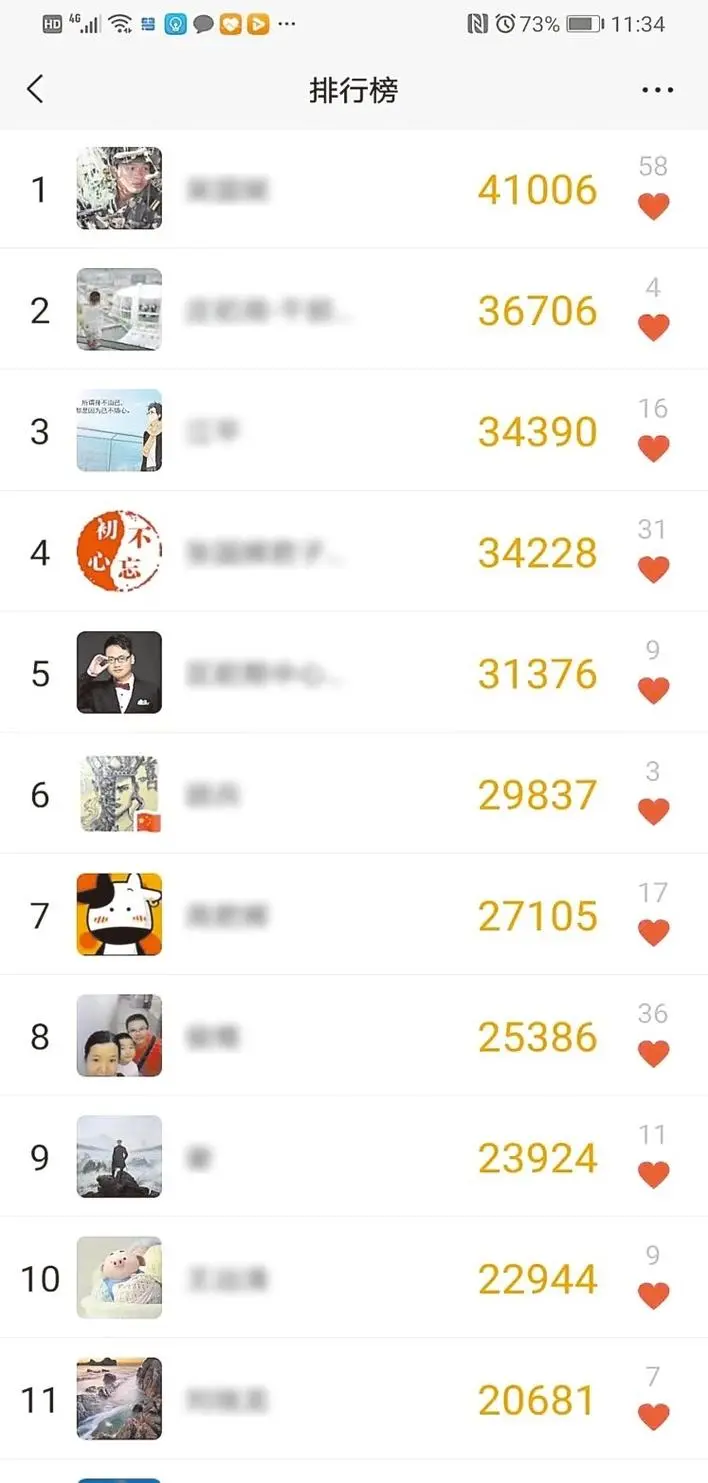The width and height of the screenshot is (708, 1483).
Task: Go back using the top arrow
Action: [x=36, y=89]
